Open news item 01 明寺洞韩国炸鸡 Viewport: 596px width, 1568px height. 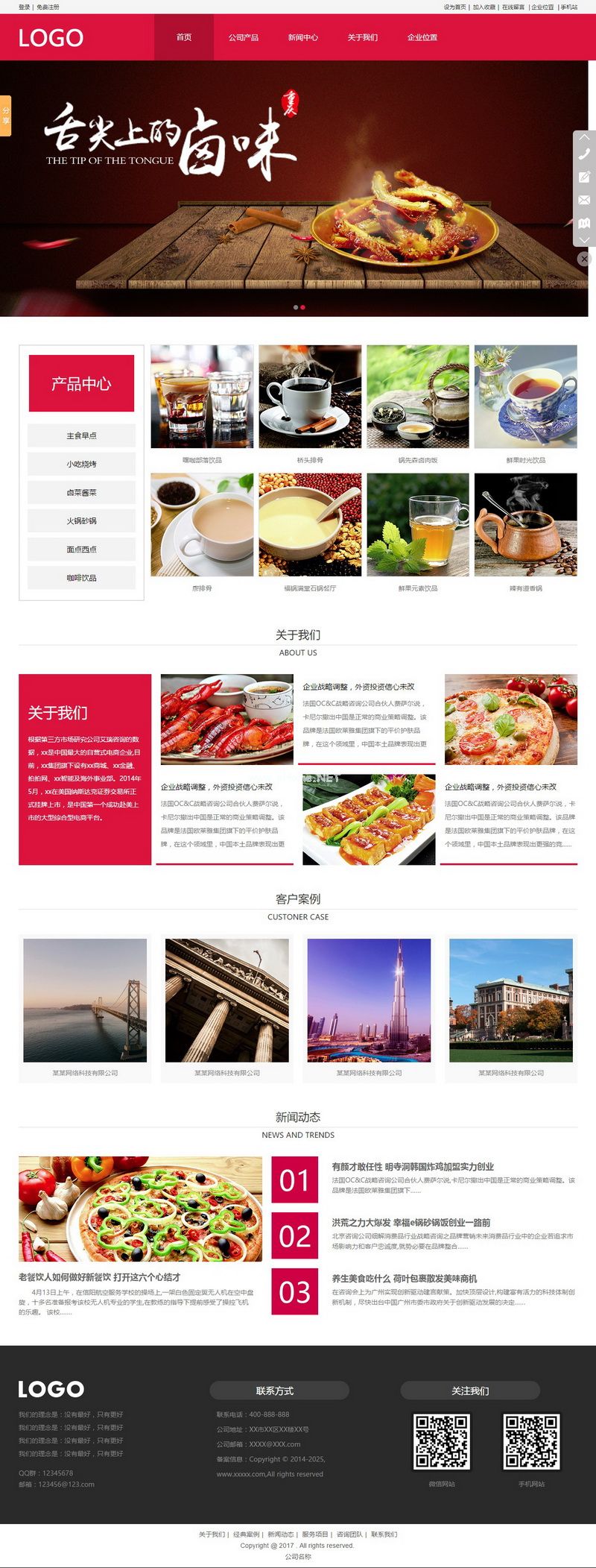413,1166
